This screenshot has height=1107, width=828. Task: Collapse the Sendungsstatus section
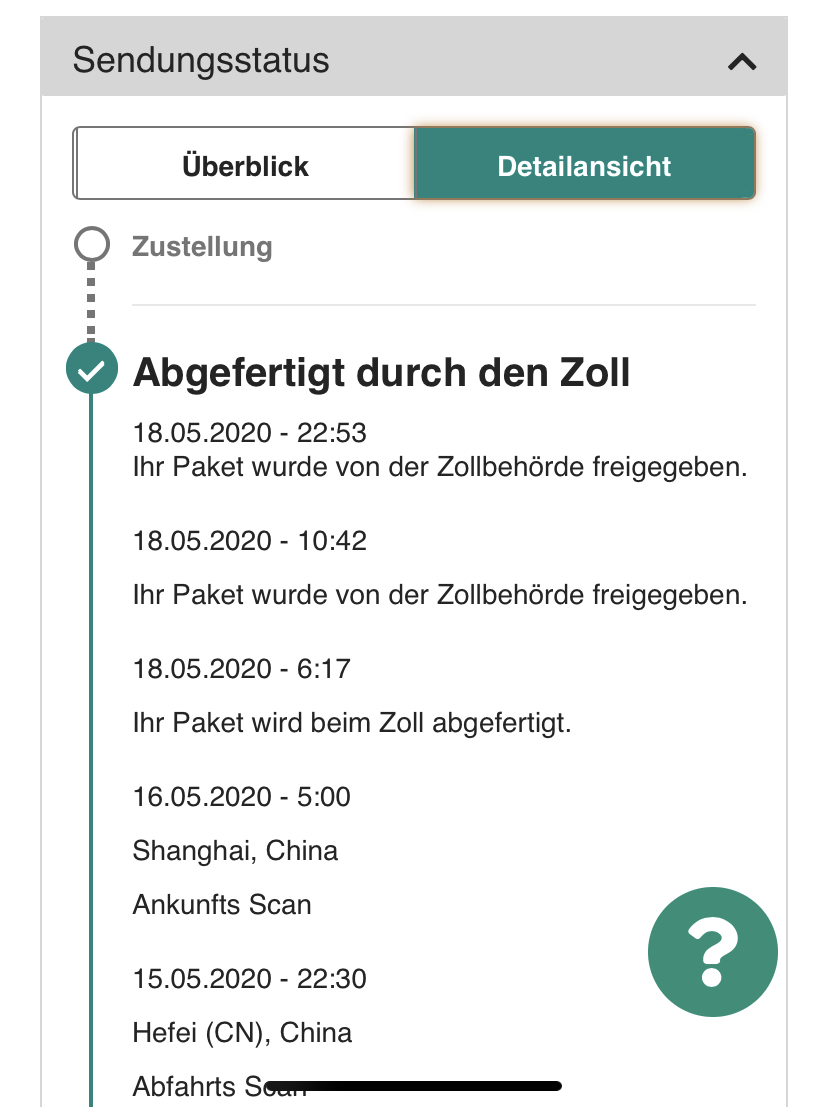741,62
